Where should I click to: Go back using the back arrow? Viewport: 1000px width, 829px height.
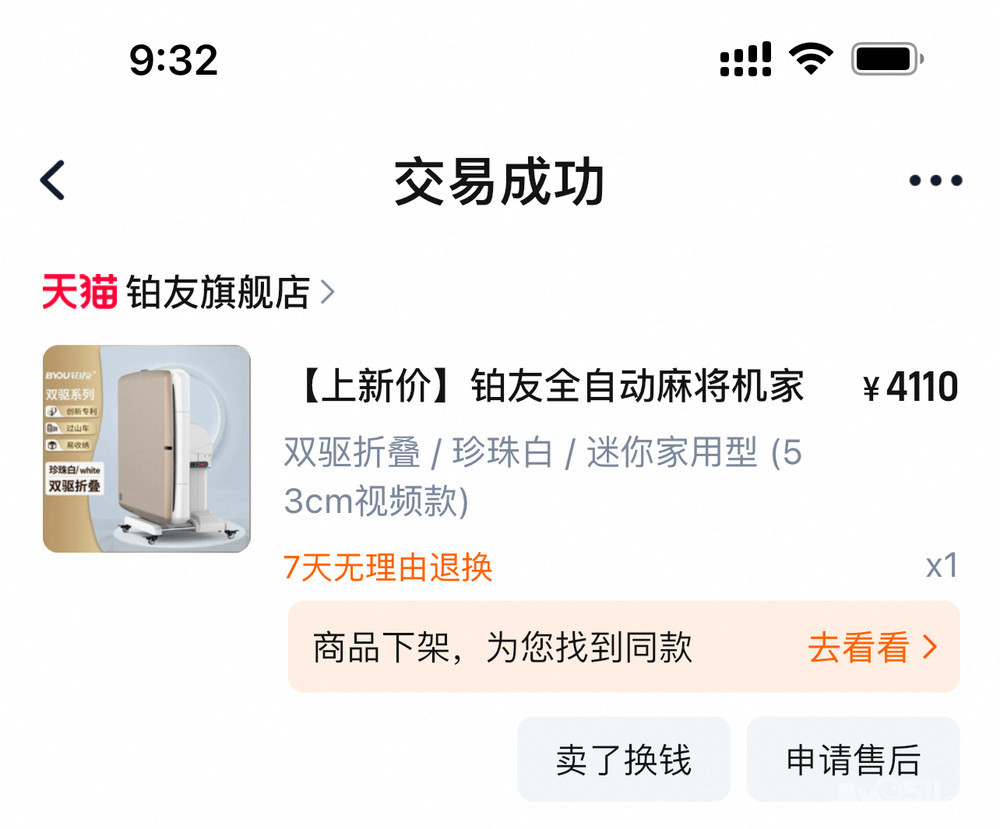tap(53, 180)
